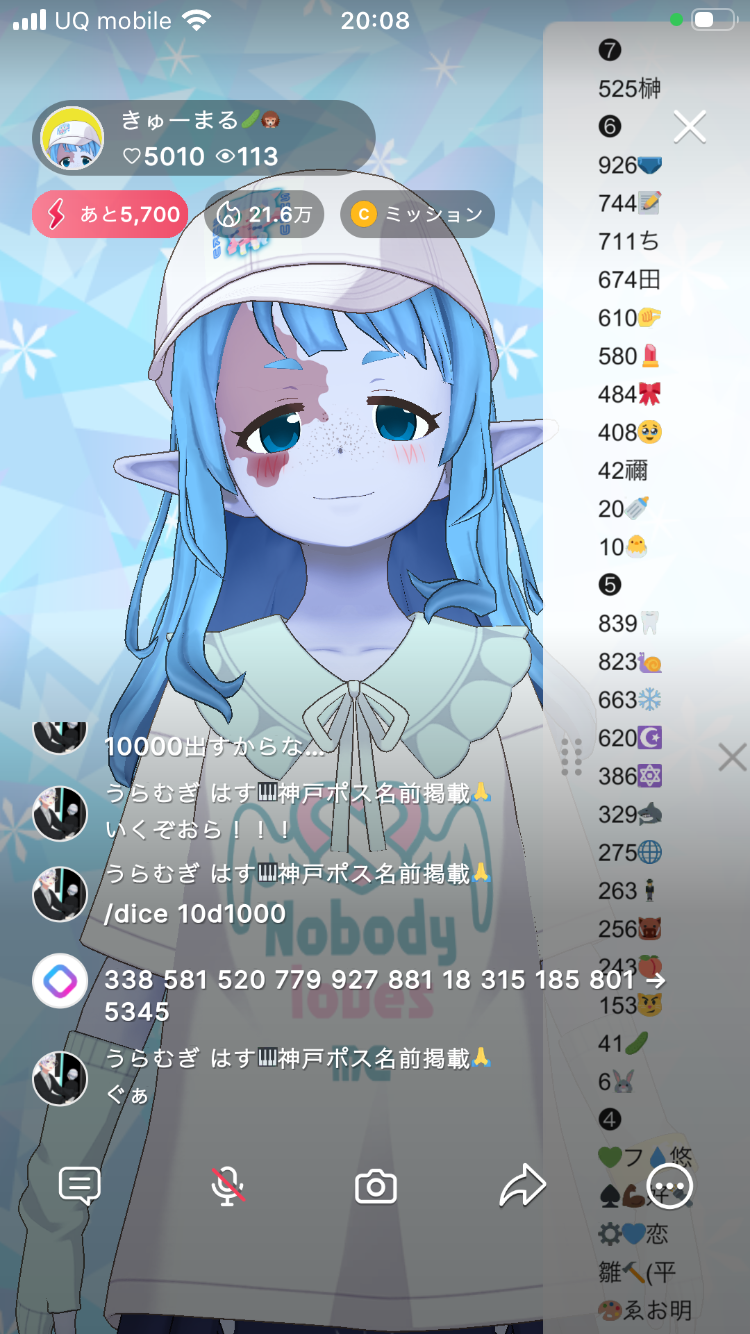
Task: Dismiss the side overlay panel
Action: [x=732, y=757]
